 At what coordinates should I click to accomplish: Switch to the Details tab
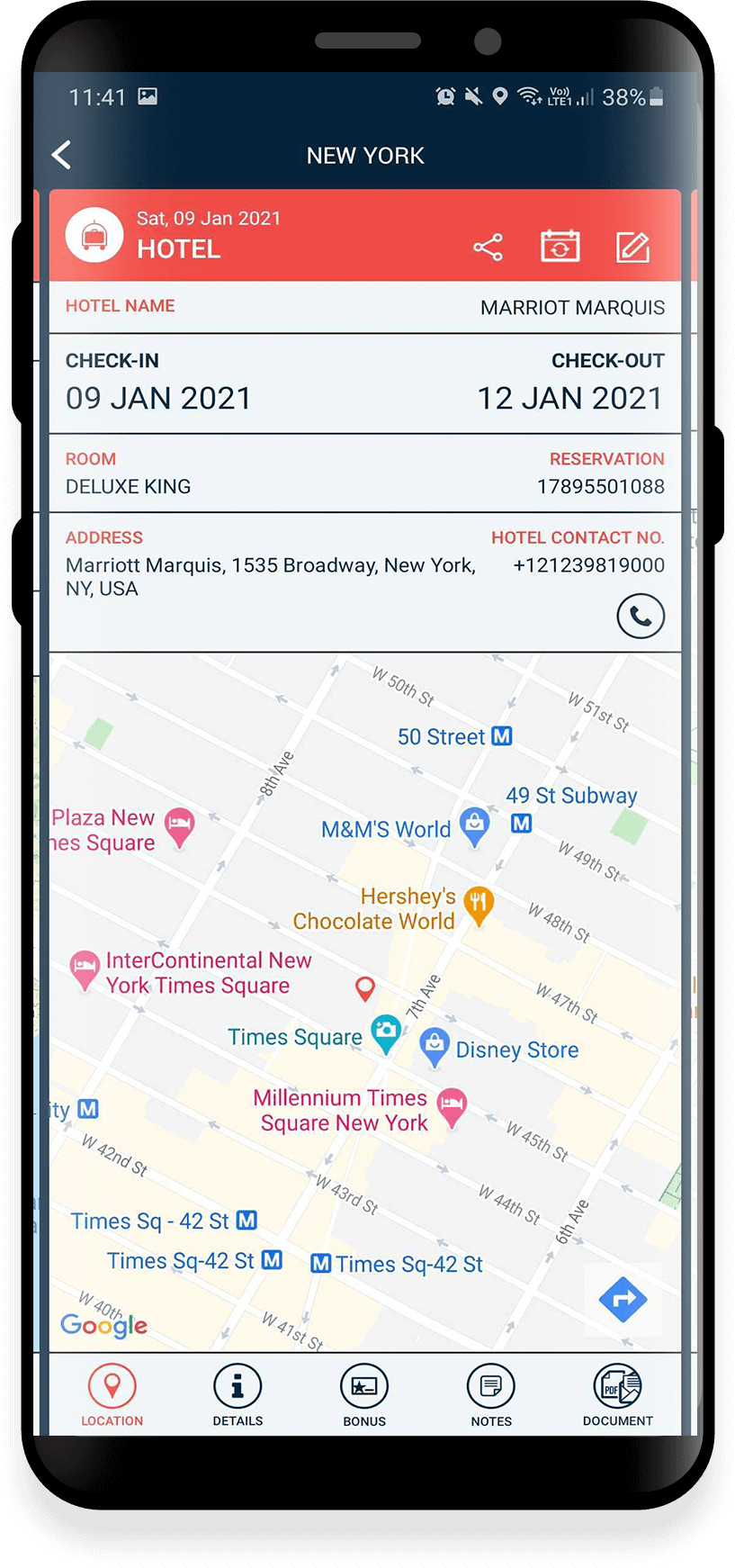coord(238,1395)
